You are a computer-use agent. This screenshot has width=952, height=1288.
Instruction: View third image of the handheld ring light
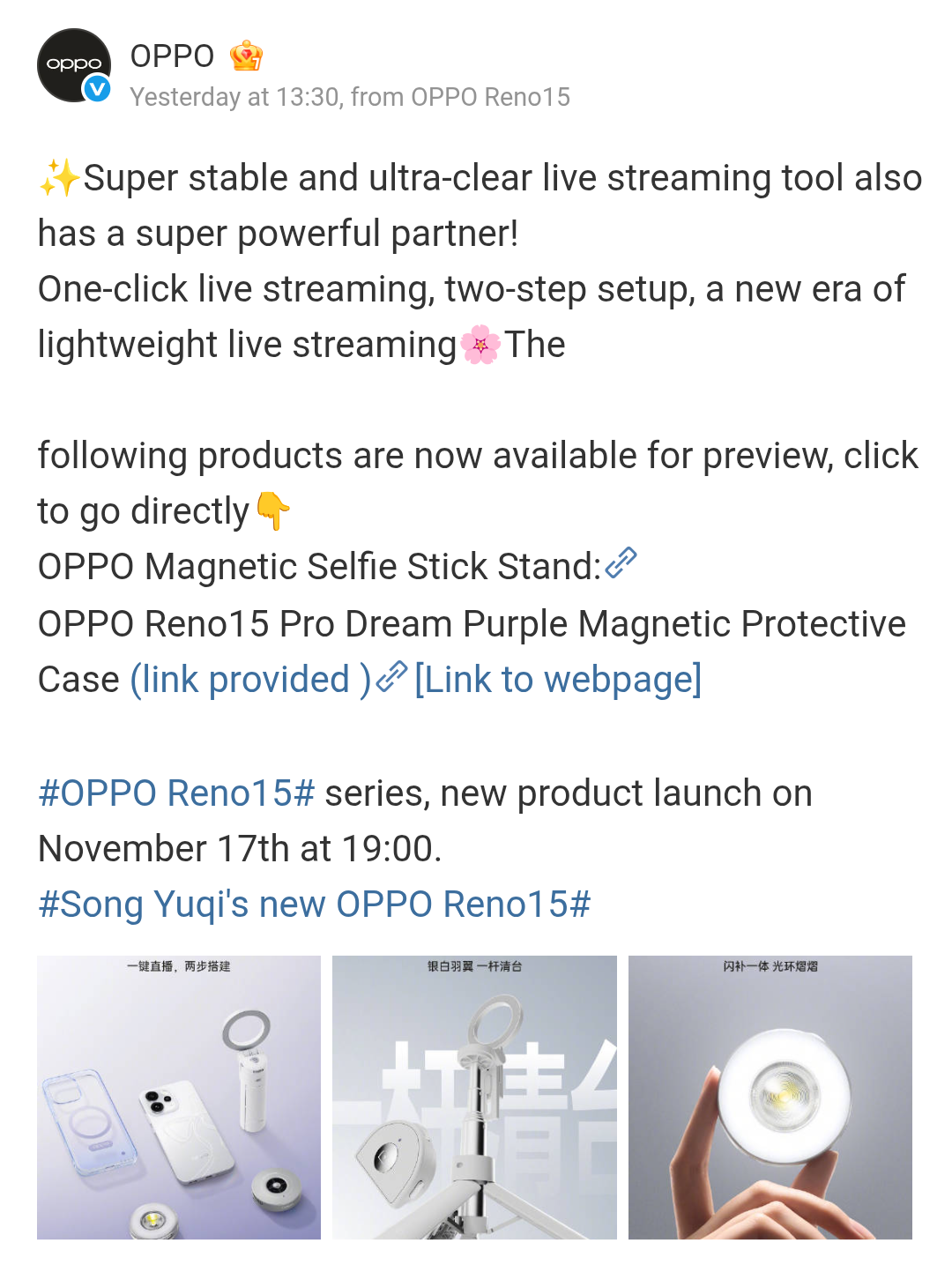770,1098
